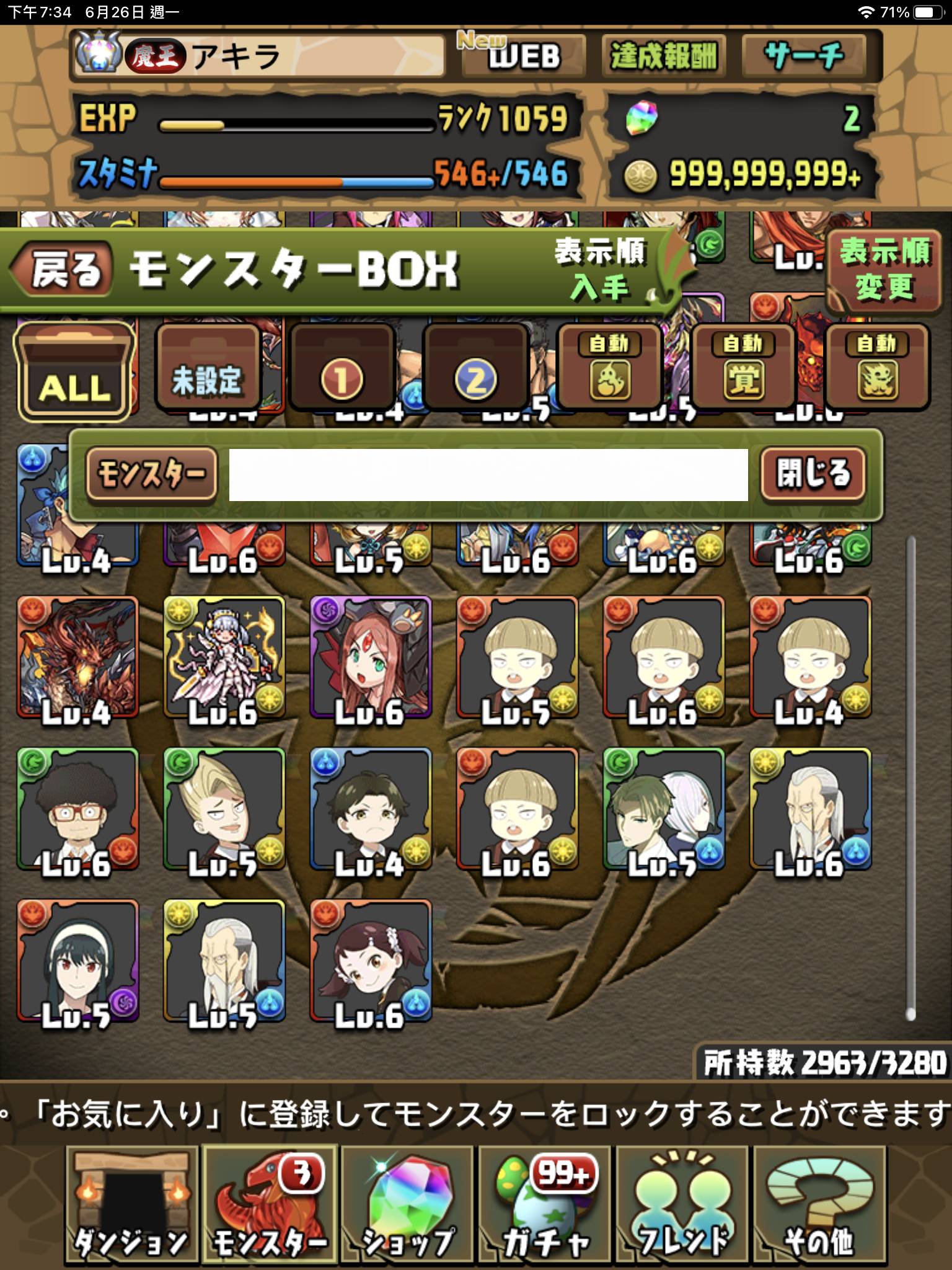Select the ALL box filter
Viewport: 952px width, 1270px height.
click(x=76, y=372)
